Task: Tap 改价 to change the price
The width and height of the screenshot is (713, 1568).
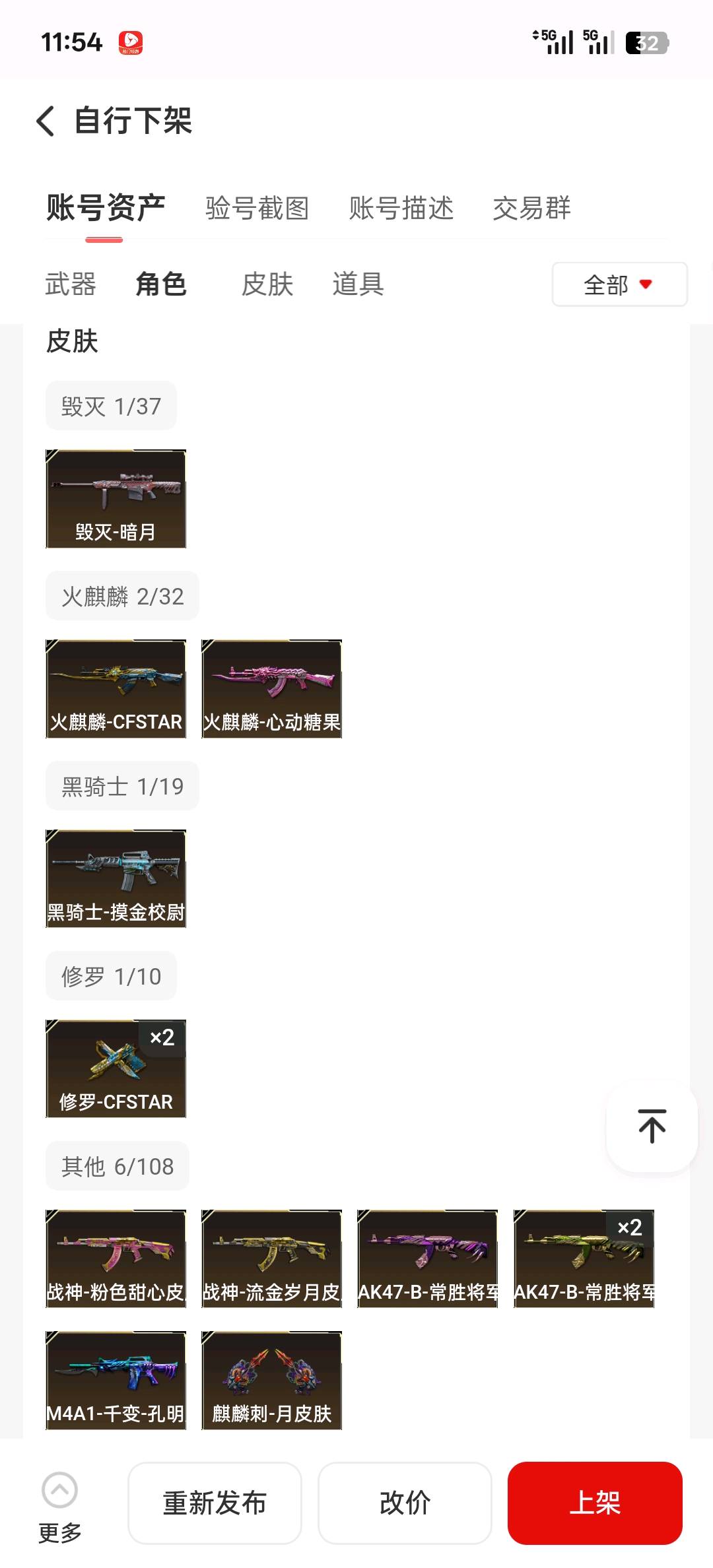Action: (x=405, y=1503)
